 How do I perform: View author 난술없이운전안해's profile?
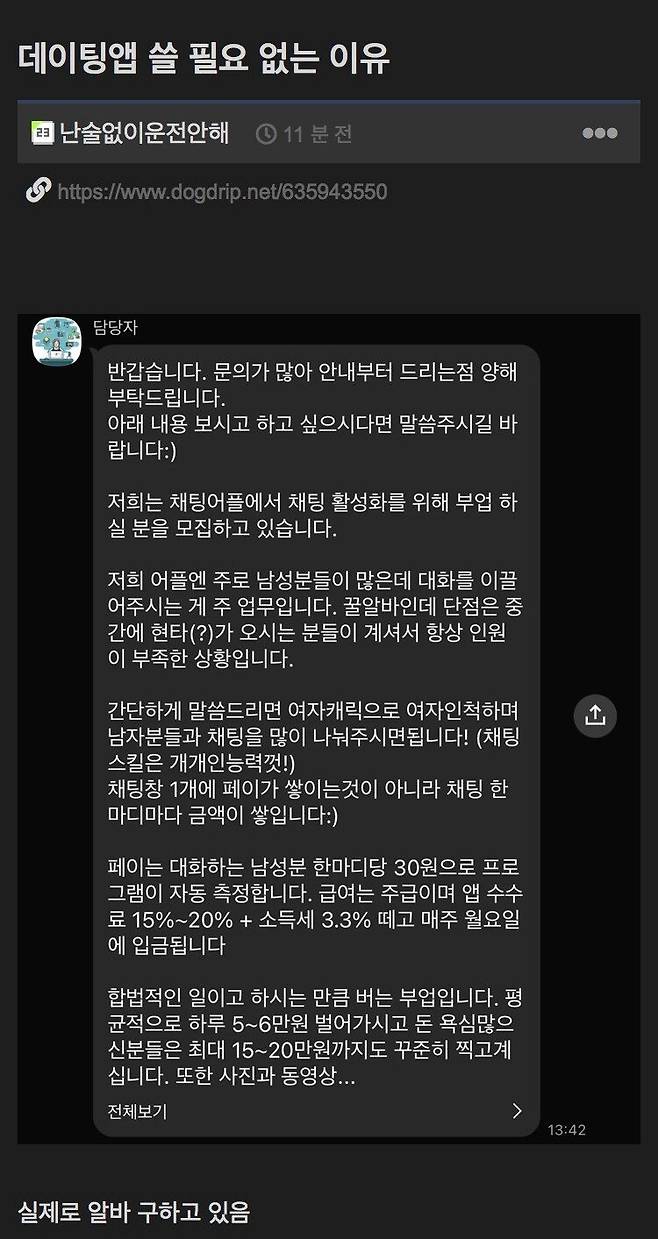(x=143, y=132)
